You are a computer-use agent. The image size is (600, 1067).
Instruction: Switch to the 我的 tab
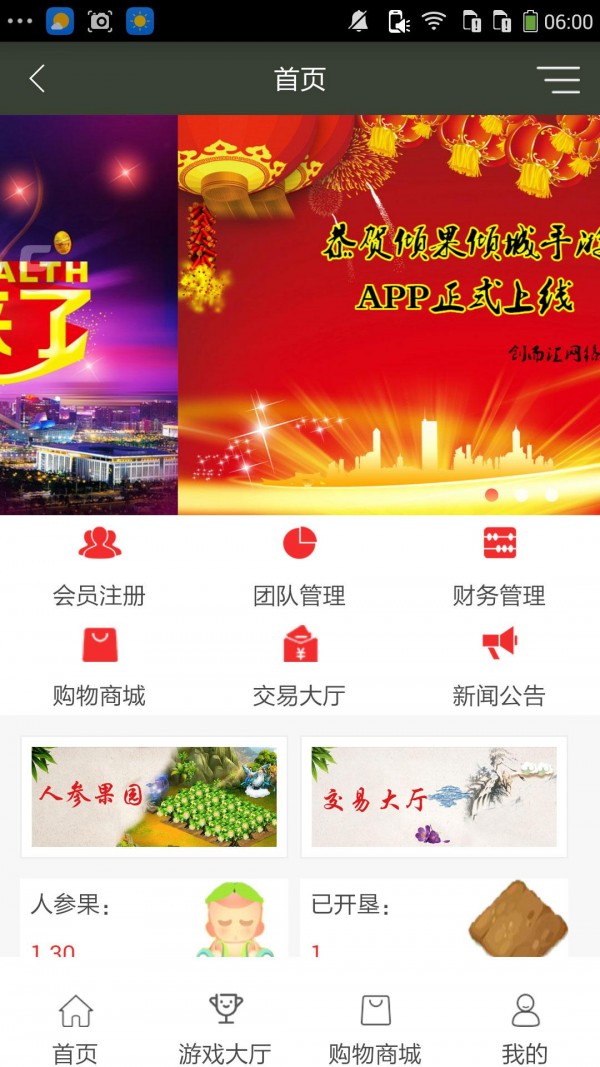(525, 1028)
